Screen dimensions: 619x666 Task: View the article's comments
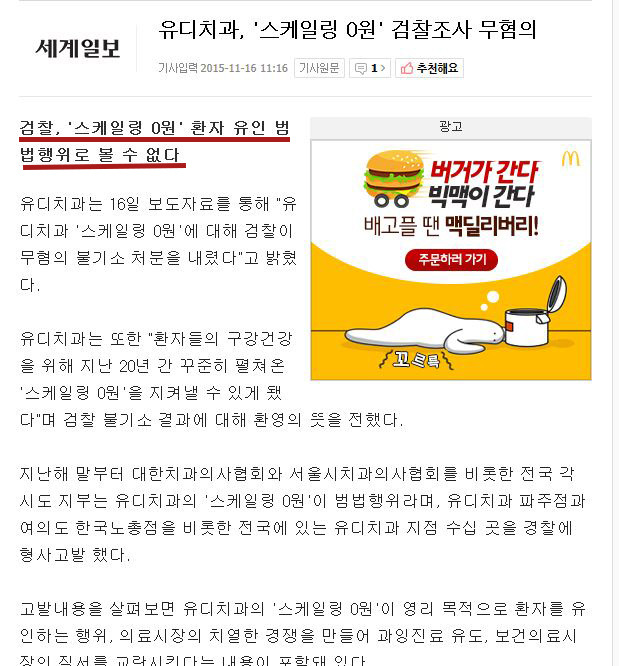[x=369, y=68]
